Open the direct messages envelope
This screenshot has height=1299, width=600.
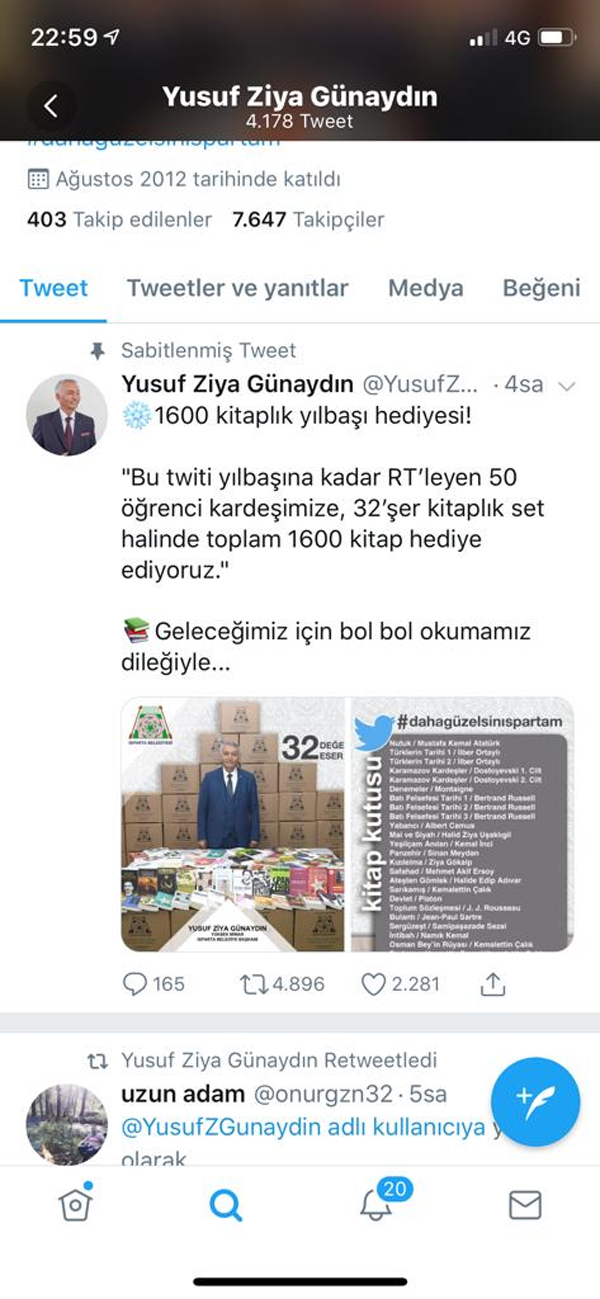click(525, 1205)
